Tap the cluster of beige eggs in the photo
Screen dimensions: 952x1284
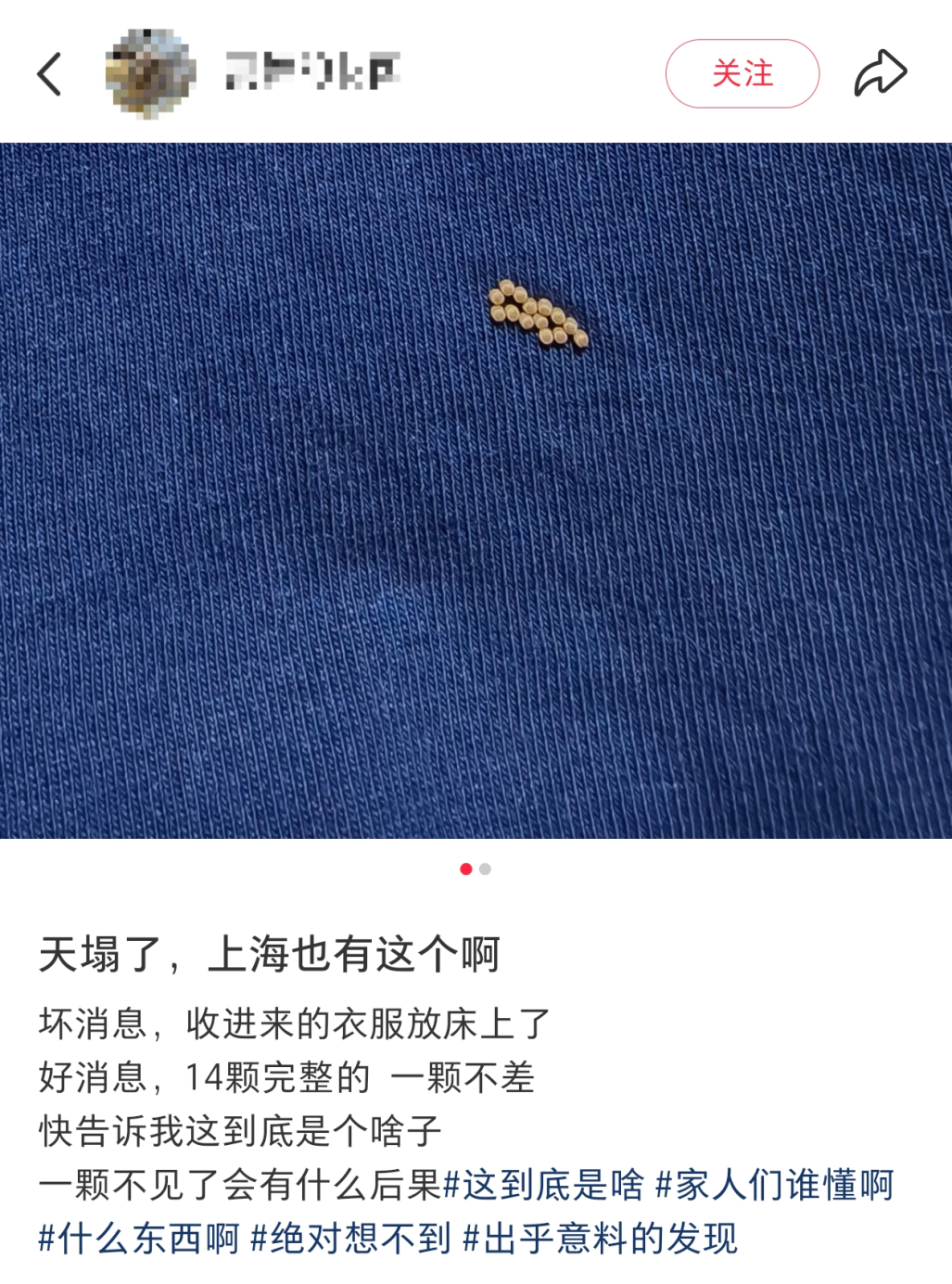[538, 315]
